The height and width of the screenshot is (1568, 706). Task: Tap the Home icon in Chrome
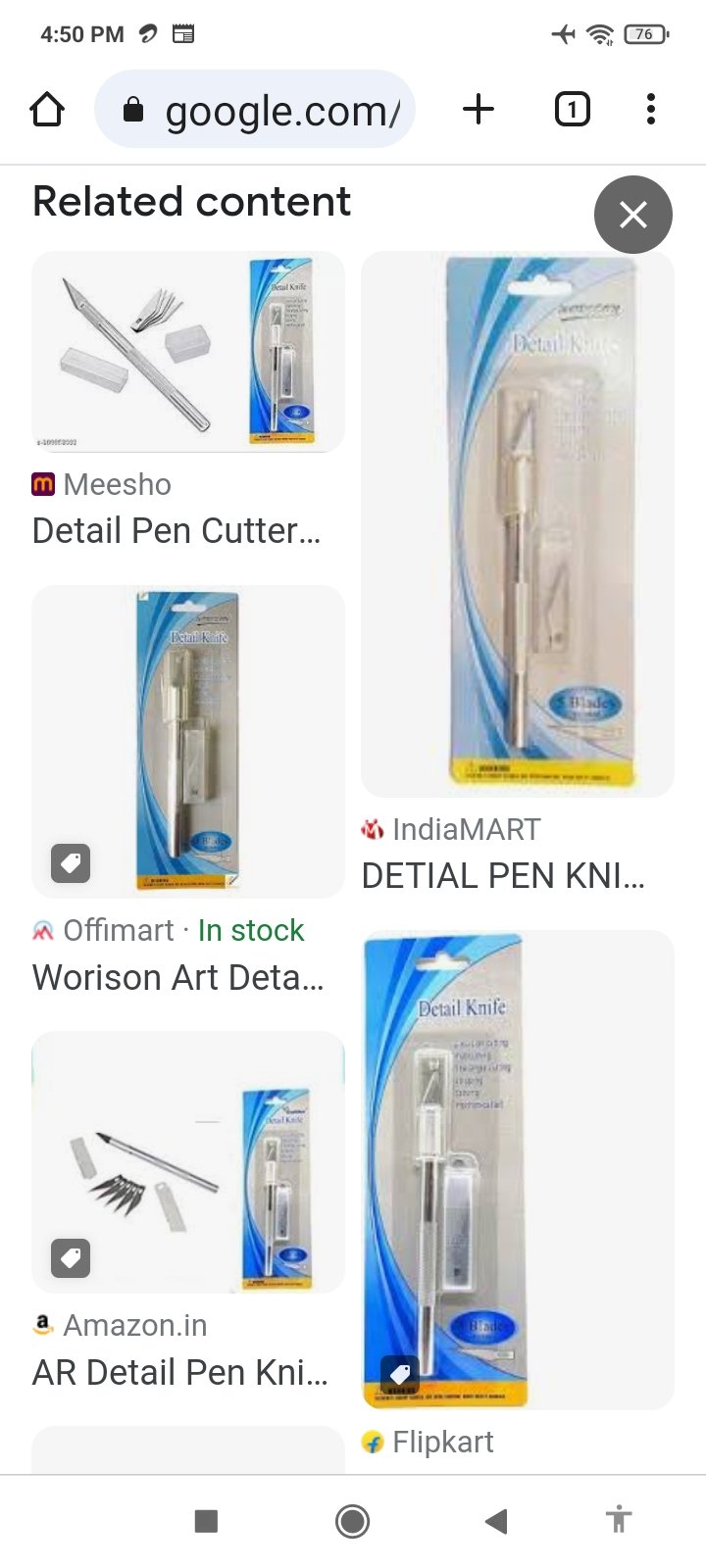coord(47,110)
